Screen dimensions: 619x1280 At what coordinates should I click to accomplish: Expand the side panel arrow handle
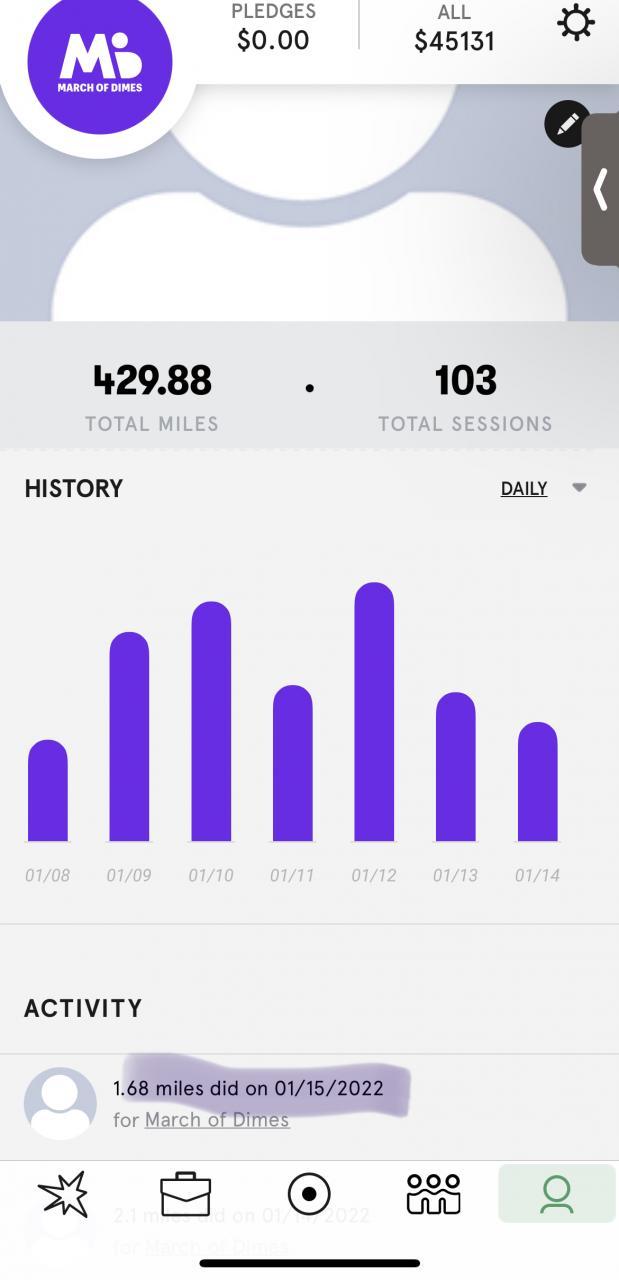pos(601,189)
